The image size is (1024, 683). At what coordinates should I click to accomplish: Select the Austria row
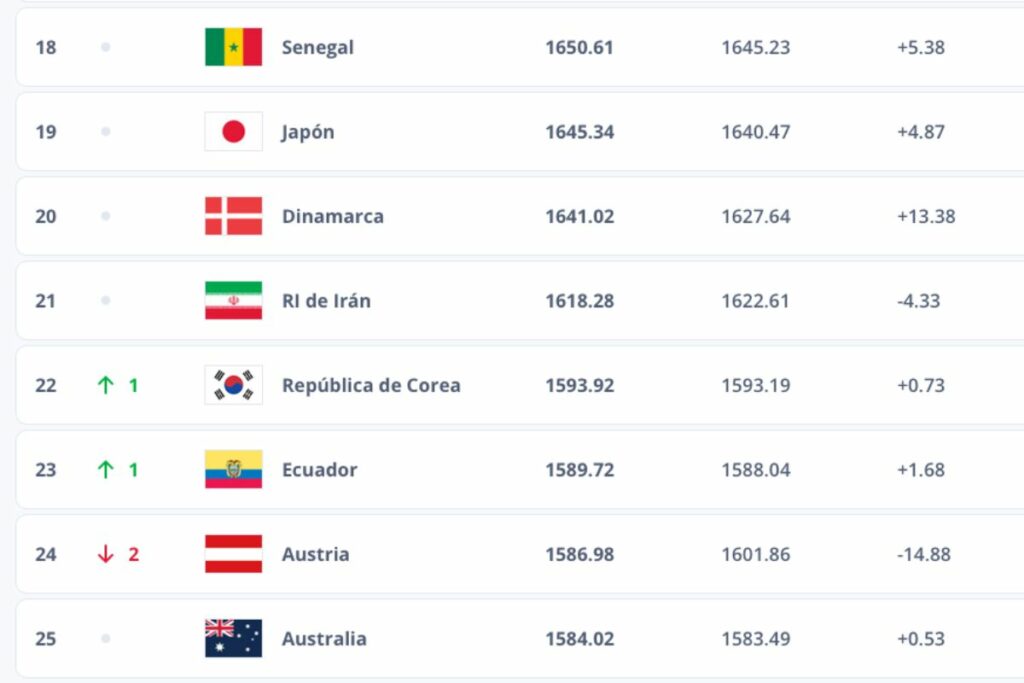[315, 554]
